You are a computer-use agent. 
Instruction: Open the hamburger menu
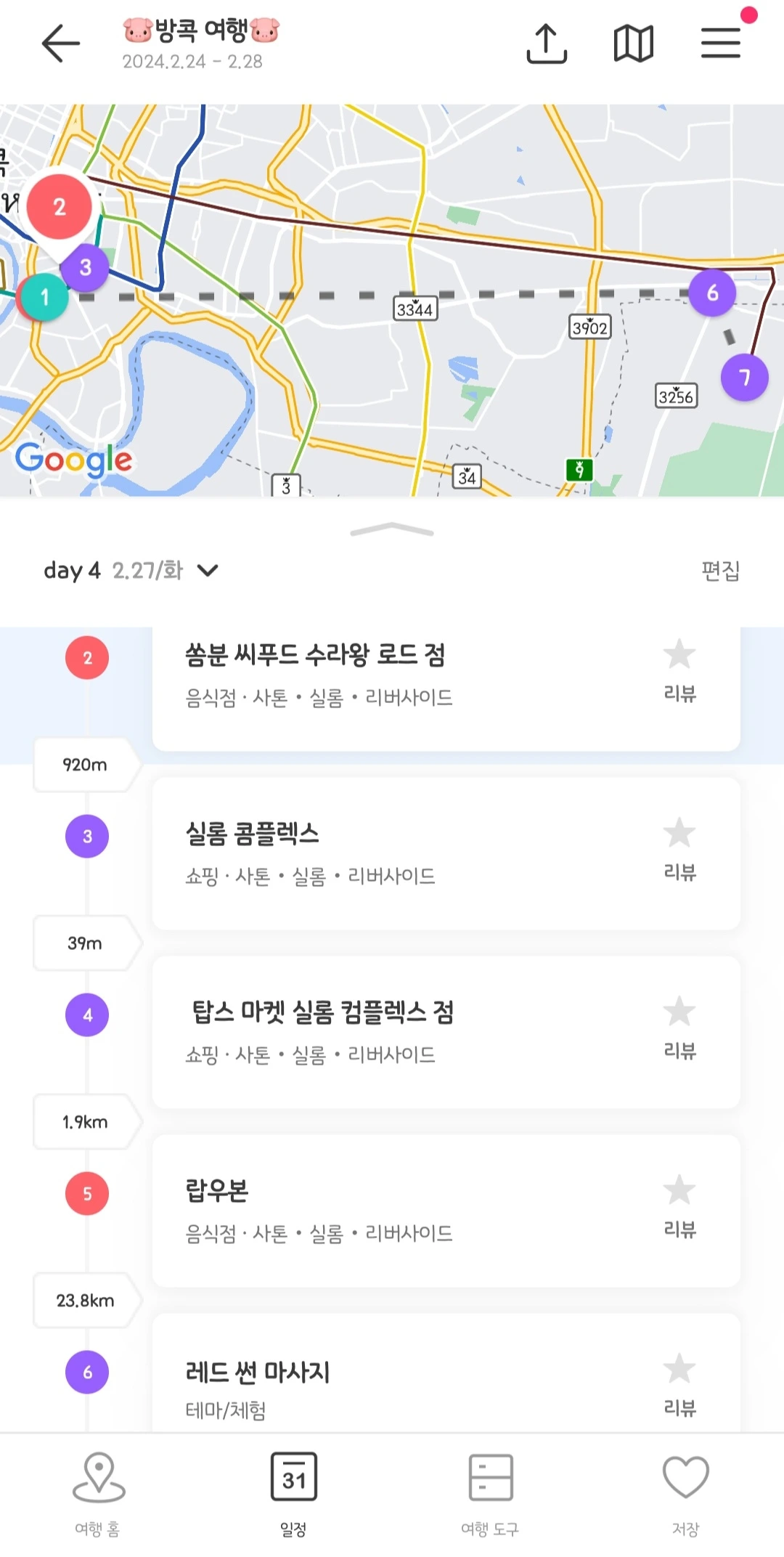721,43
